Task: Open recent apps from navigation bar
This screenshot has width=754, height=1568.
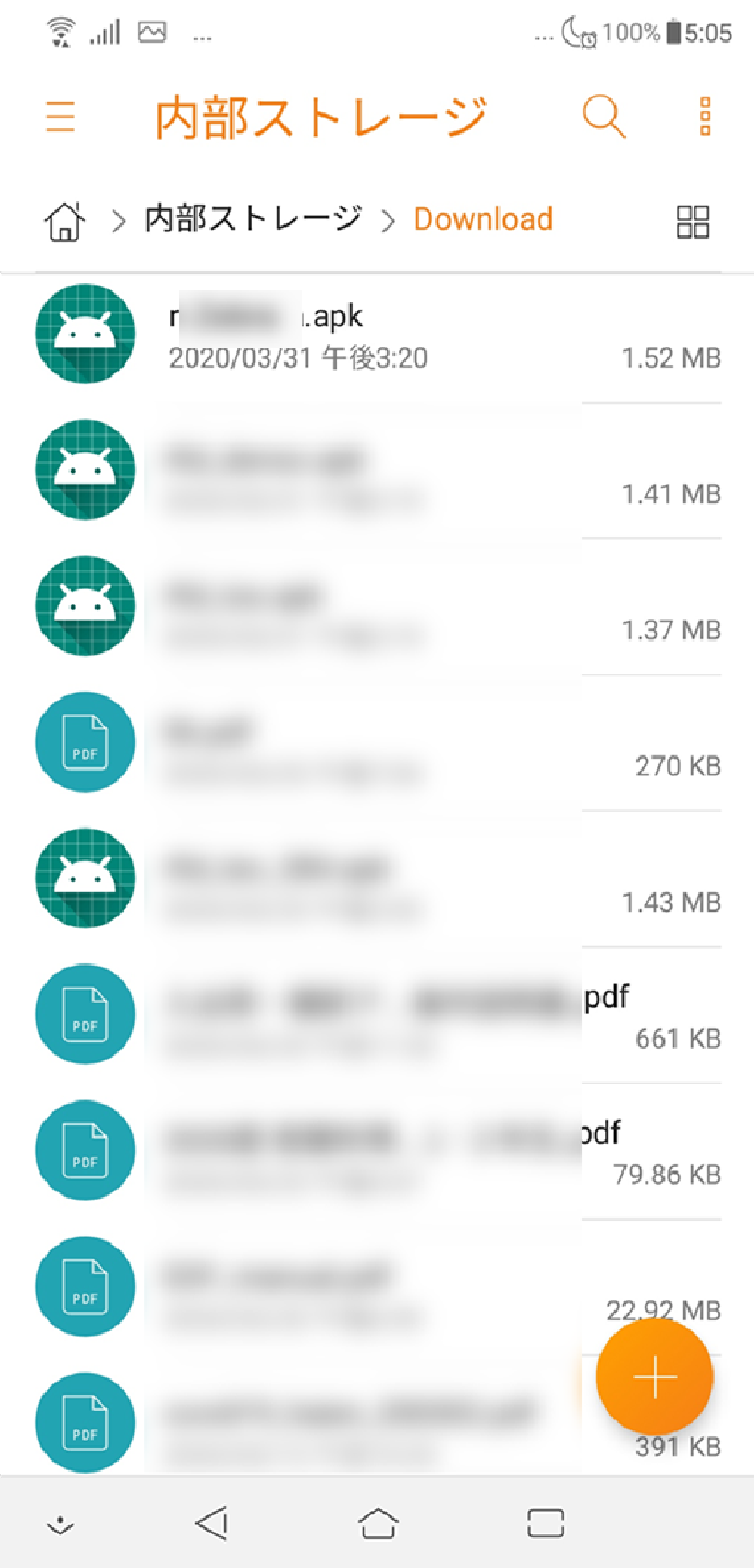Action: click(x=545, y=1523)
